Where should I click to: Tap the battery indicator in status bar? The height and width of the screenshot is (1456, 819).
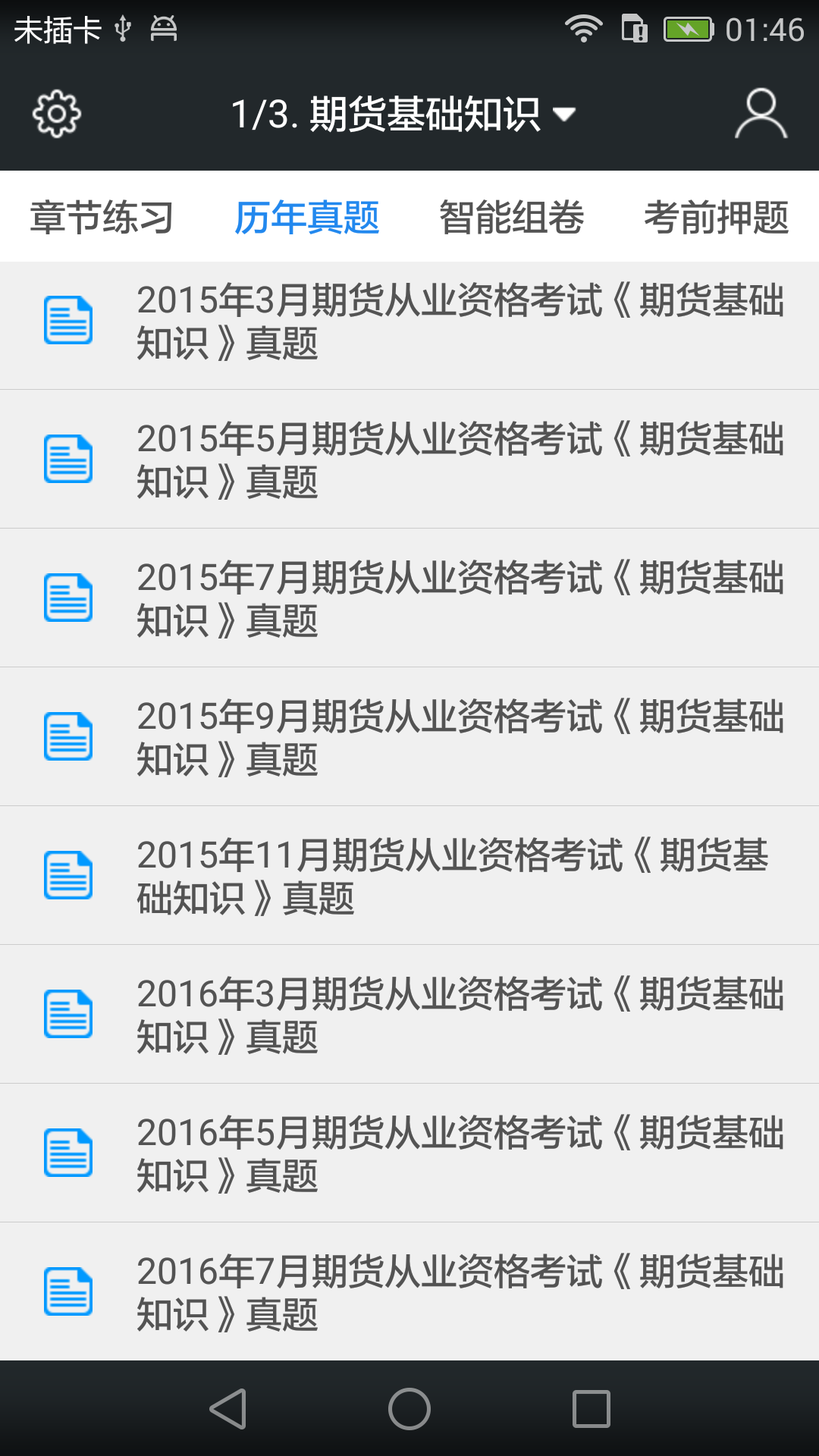point(687,29)
